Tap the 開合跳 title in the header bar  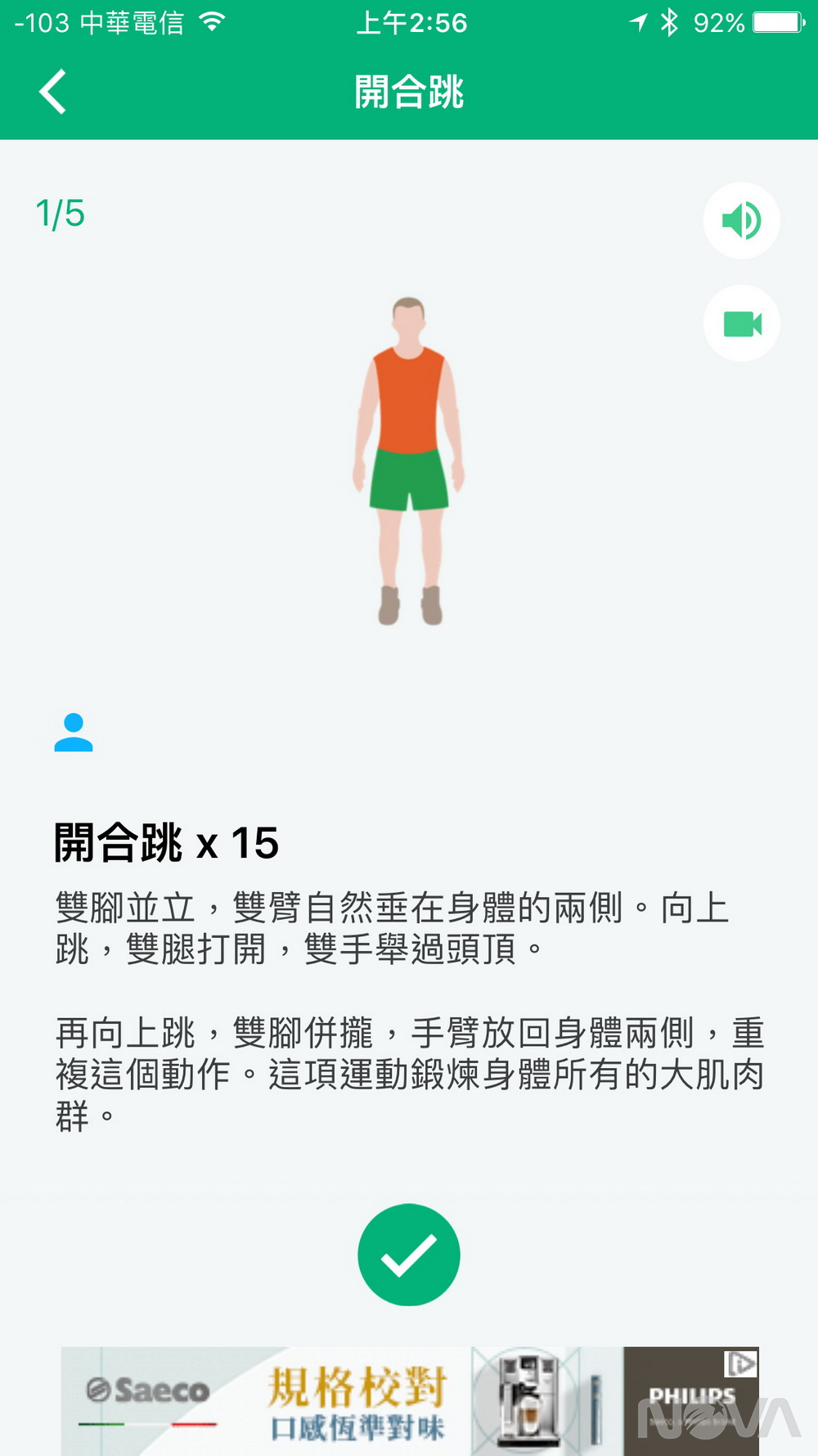coord(409,92)
